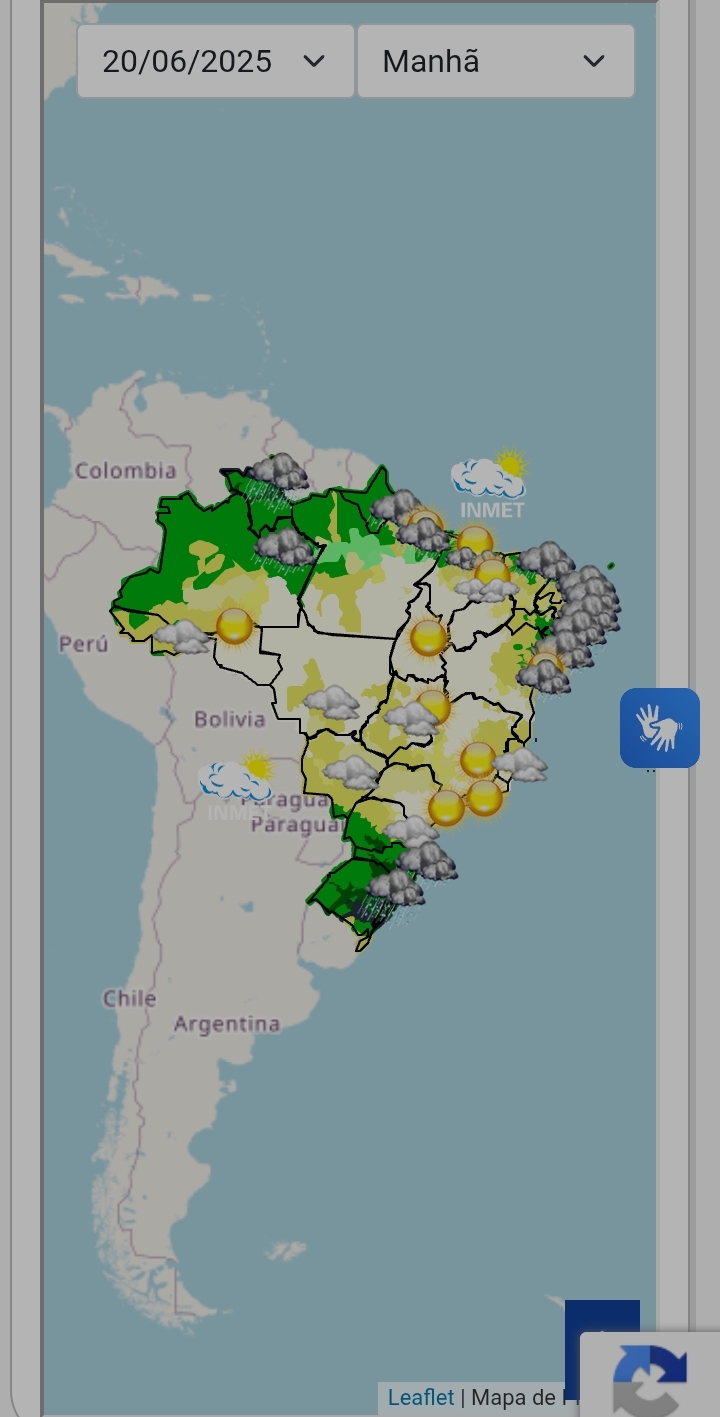720x1417 pixels.
Task: Open the Leaflet attribution link
Action: pyautogui.click(x=420, y=1397)
